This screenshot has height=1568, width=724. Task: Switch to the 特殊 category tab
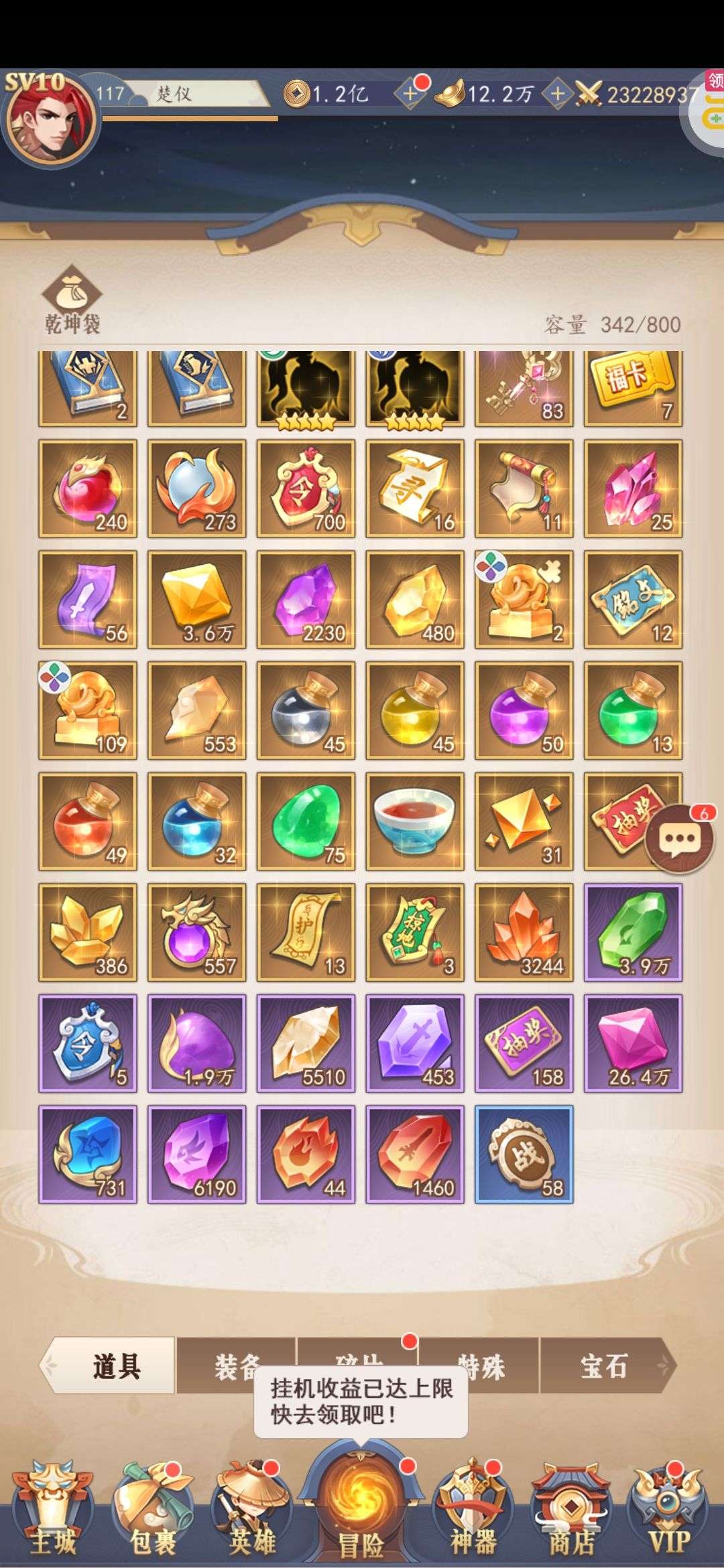point(481,1367)
